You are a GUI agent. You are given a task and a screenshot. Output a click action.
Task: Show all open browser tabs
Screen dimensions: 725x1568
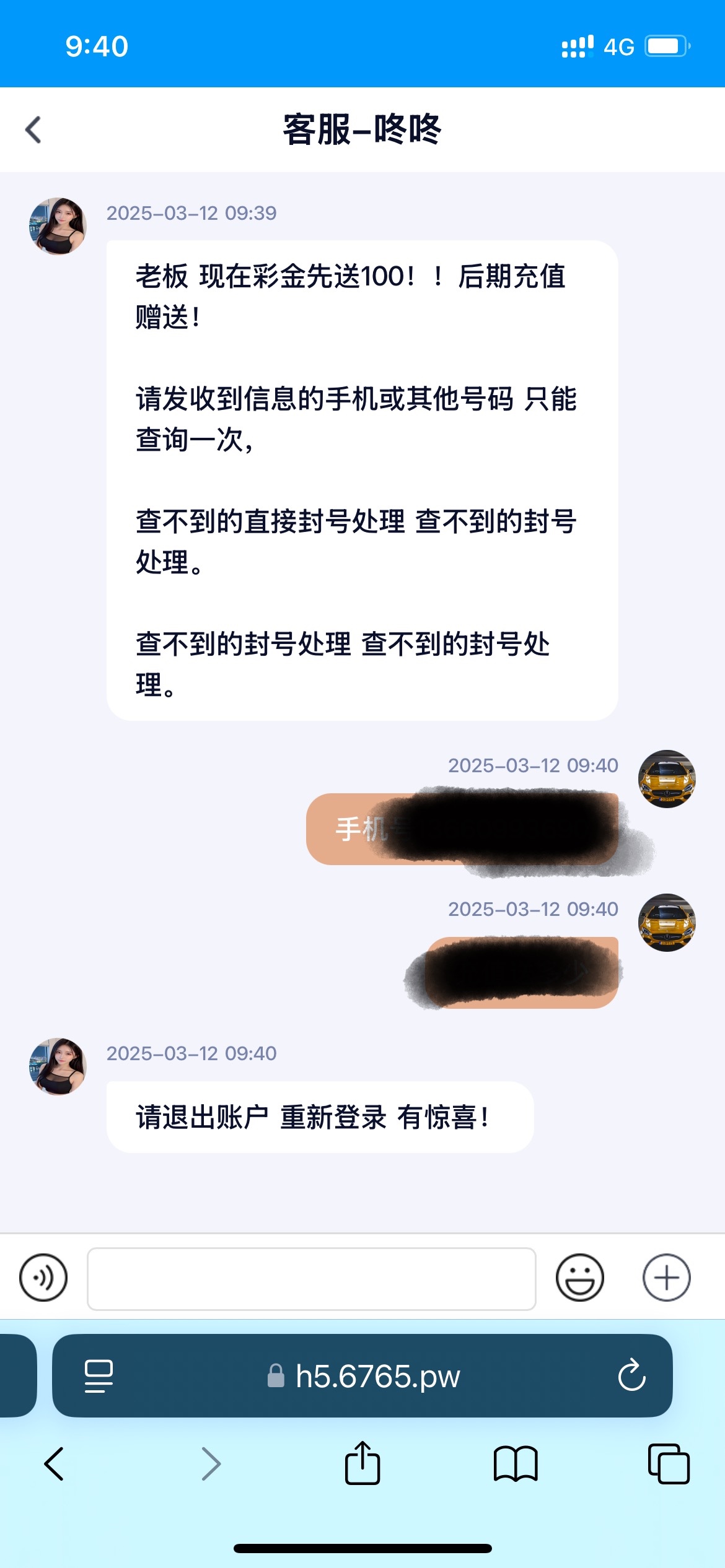point(669,1464)
